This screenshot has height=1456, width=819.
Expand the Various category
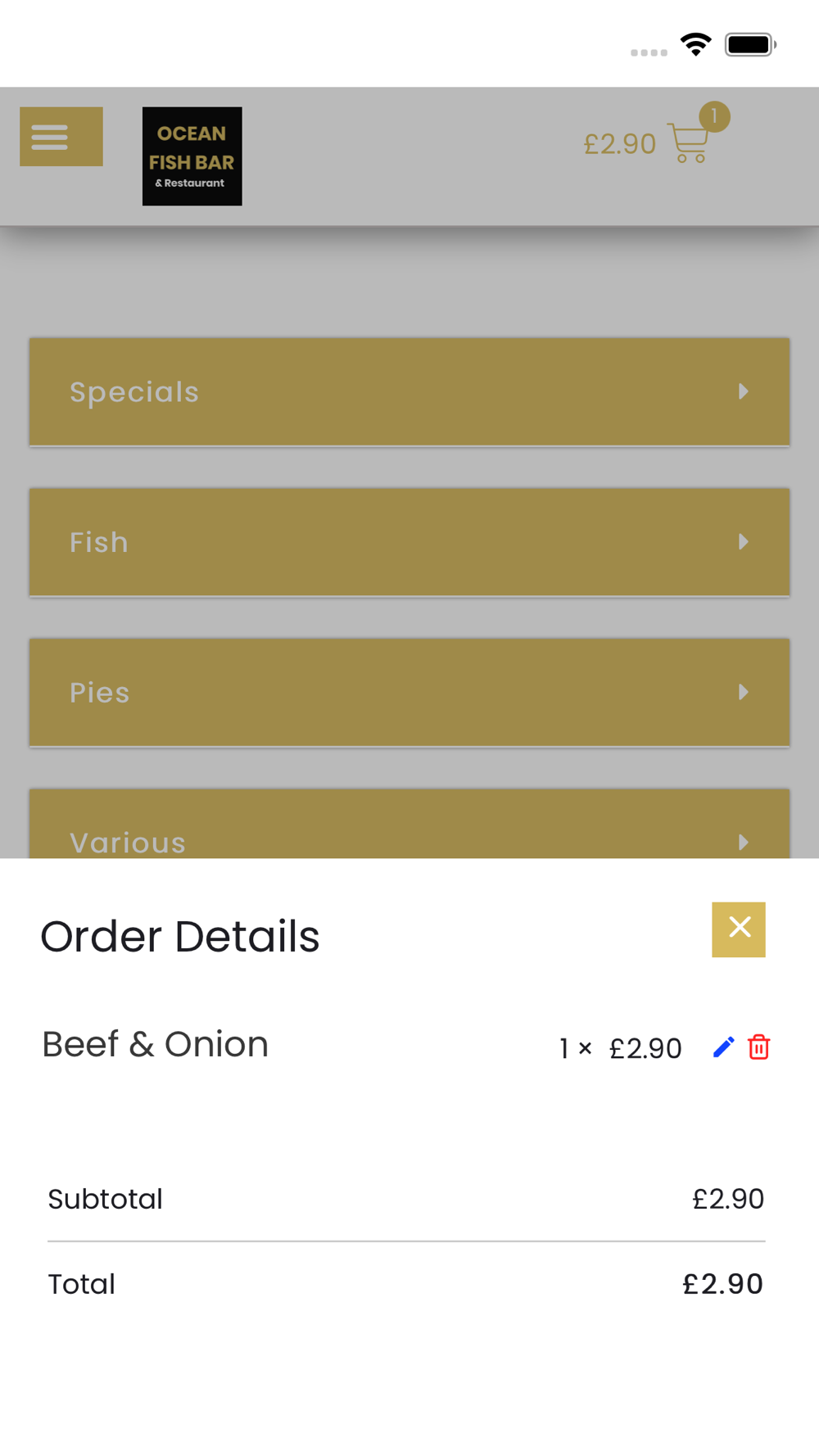pyautogui.click(x=409, y=824)
